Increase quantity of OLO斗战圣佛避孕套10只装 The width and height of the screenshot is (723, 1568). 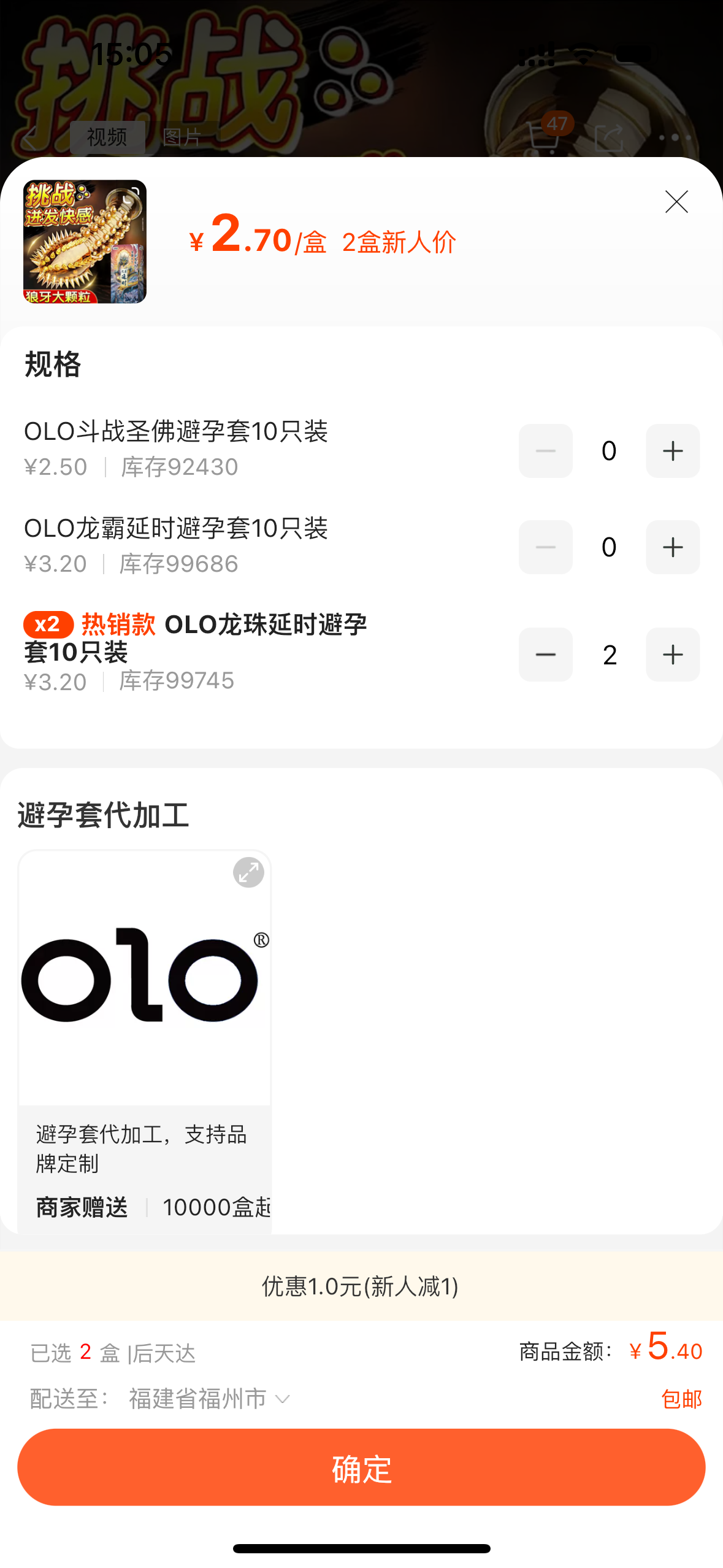click(673, 451)
